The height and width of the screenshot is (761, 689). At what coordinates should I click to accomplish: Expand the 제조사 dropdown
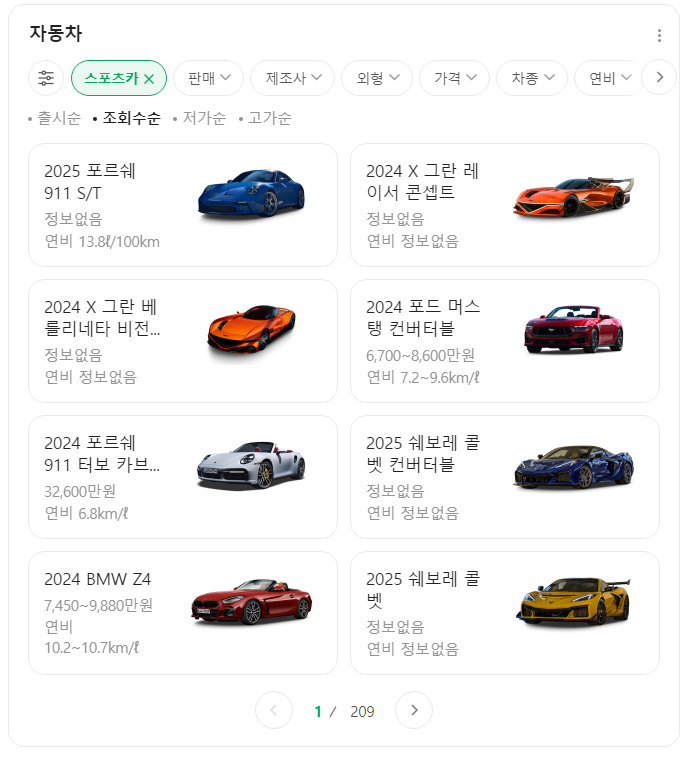pos(293,78)
